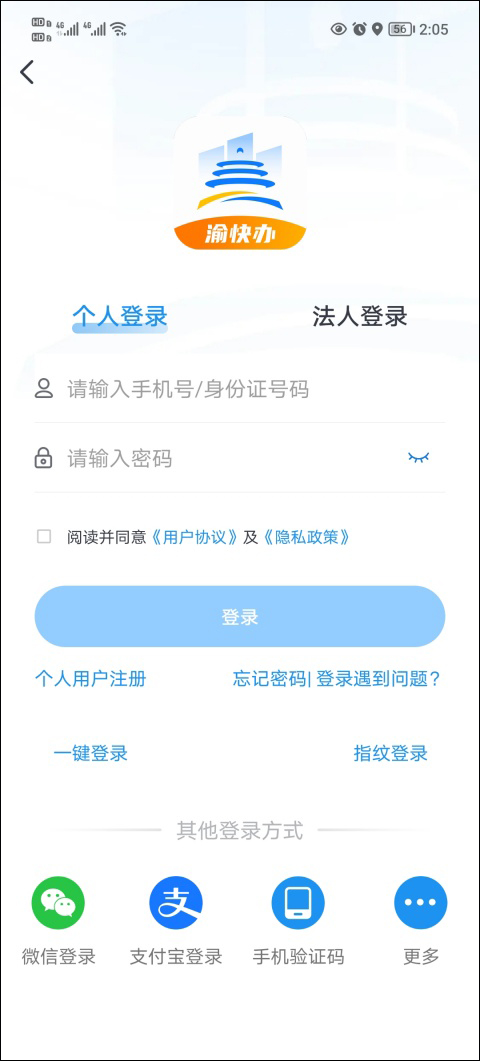Open the 《隐私政策》 link
The height and width of the screenshot is (1061, 480).
[306, 537]
